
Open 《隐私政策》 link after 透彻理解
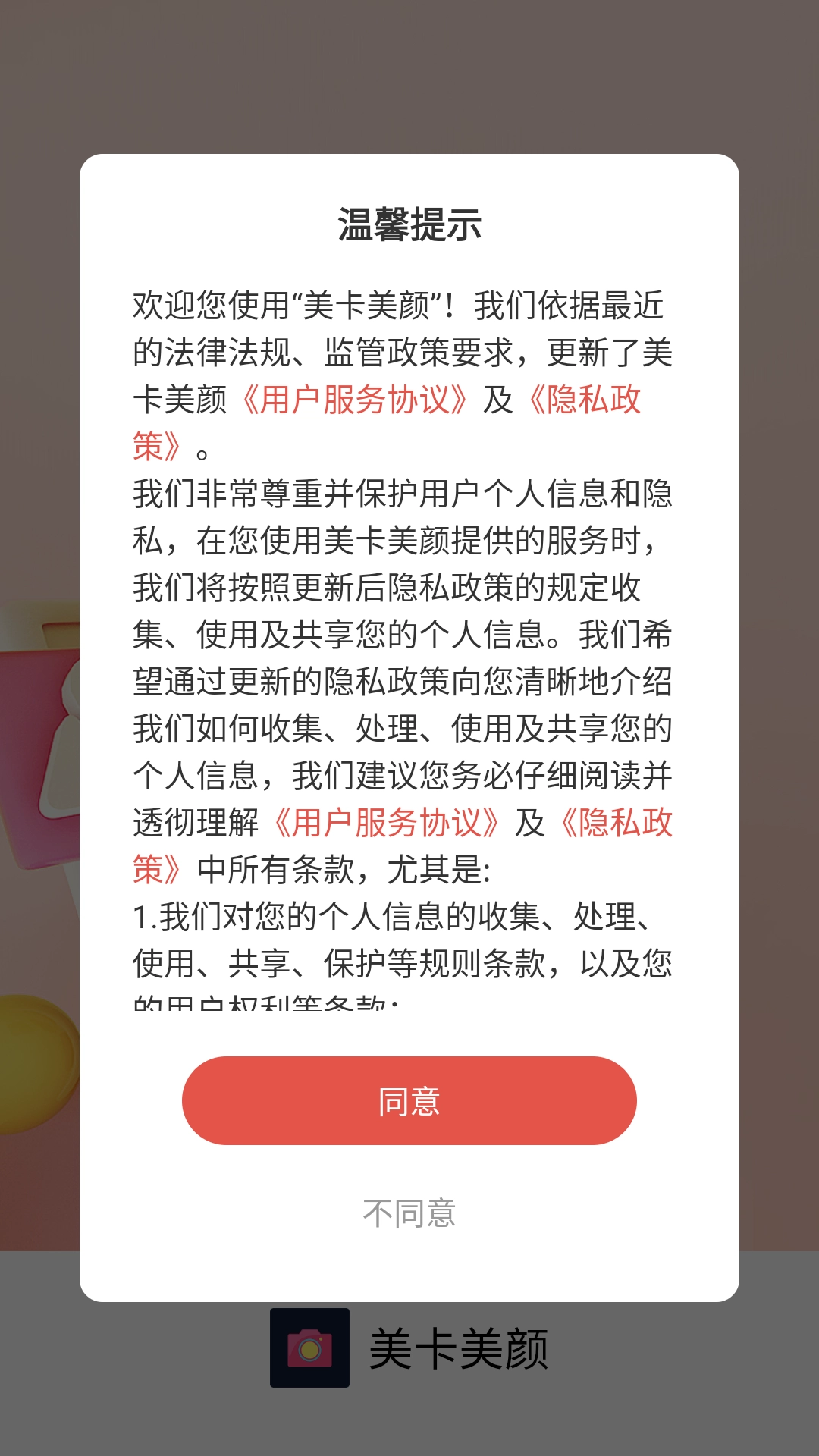[x=616, y=823]
